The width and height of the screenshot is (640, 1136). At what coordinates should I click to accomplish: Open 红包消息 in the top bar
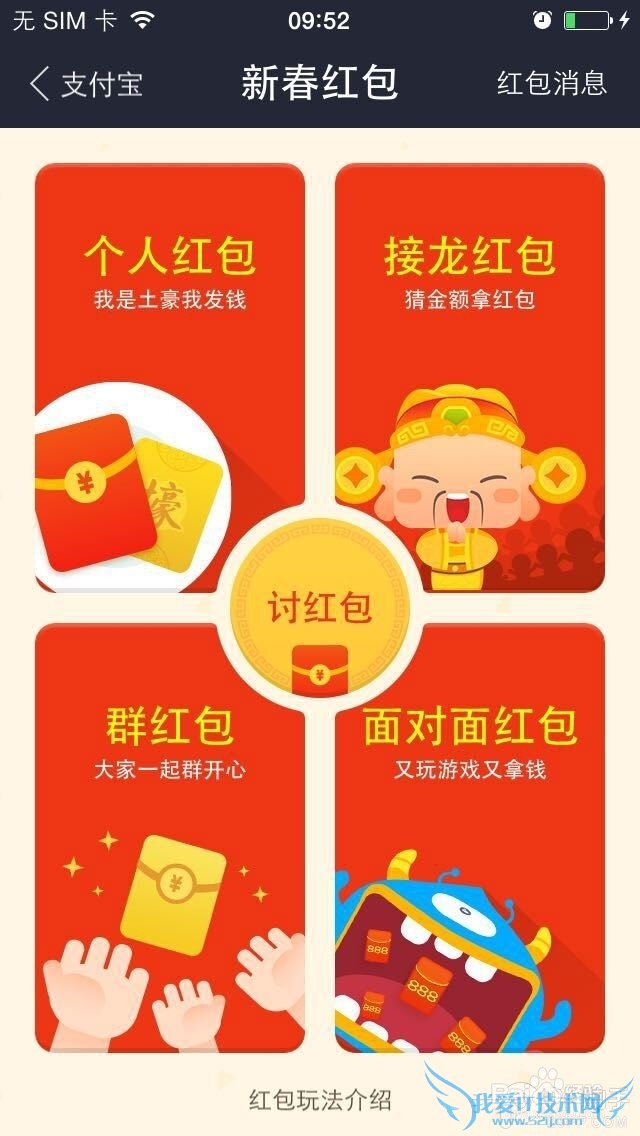tap(551, 83)
